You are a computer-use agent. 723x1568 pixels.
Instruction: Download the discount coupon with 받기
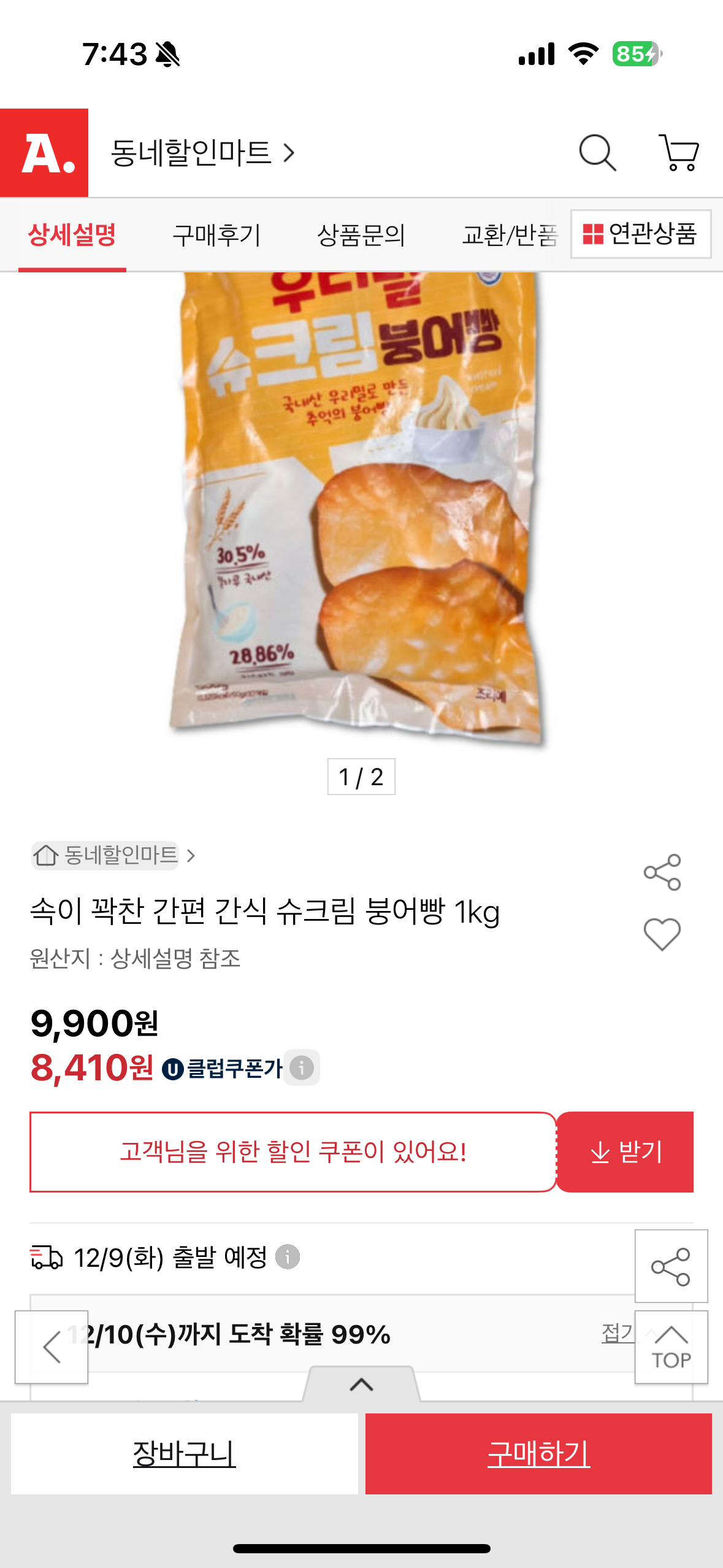(x=625, y=1151)
